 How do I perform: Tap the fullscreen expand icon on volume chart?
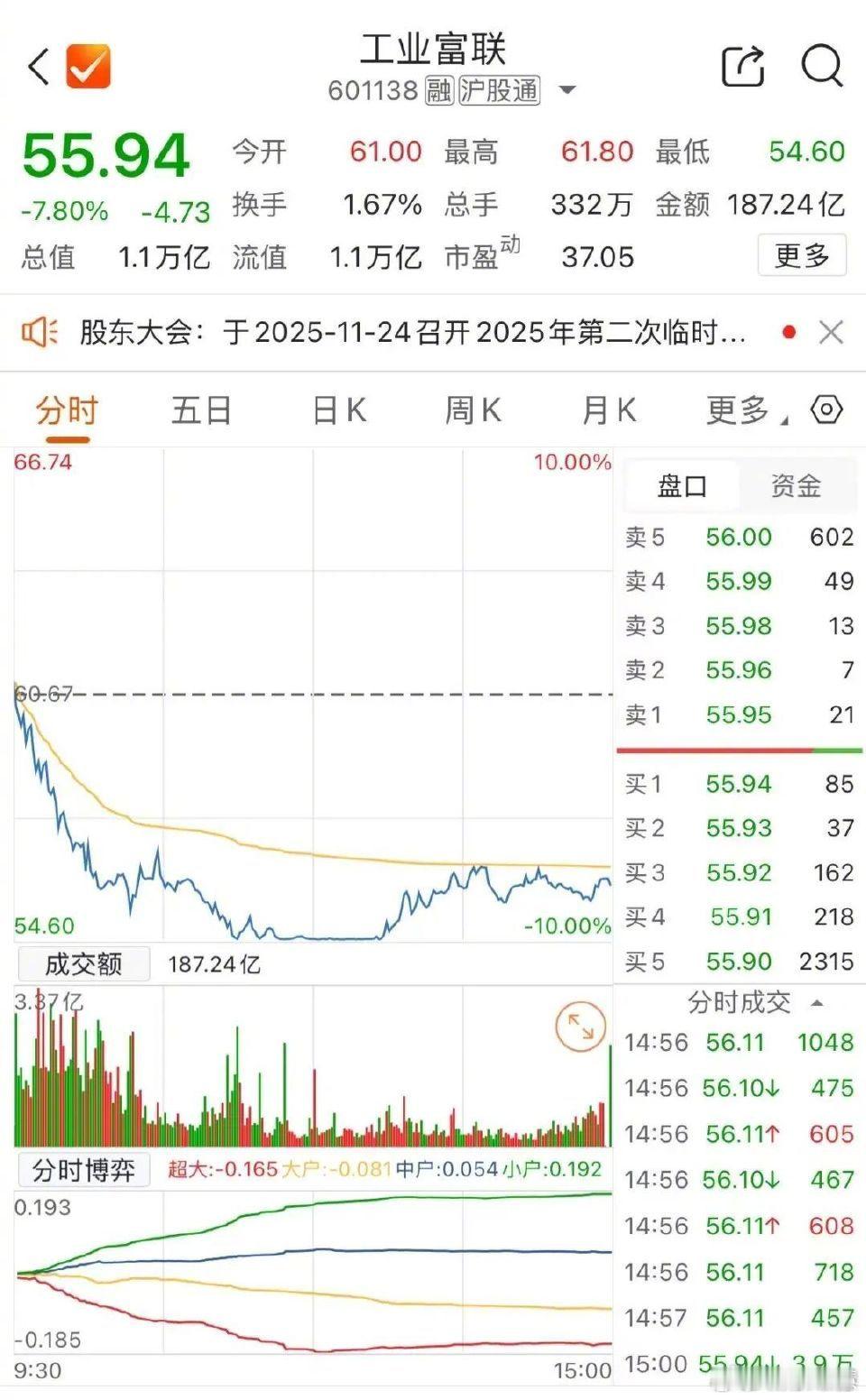pyautogui.click(x=581, y=1026)
